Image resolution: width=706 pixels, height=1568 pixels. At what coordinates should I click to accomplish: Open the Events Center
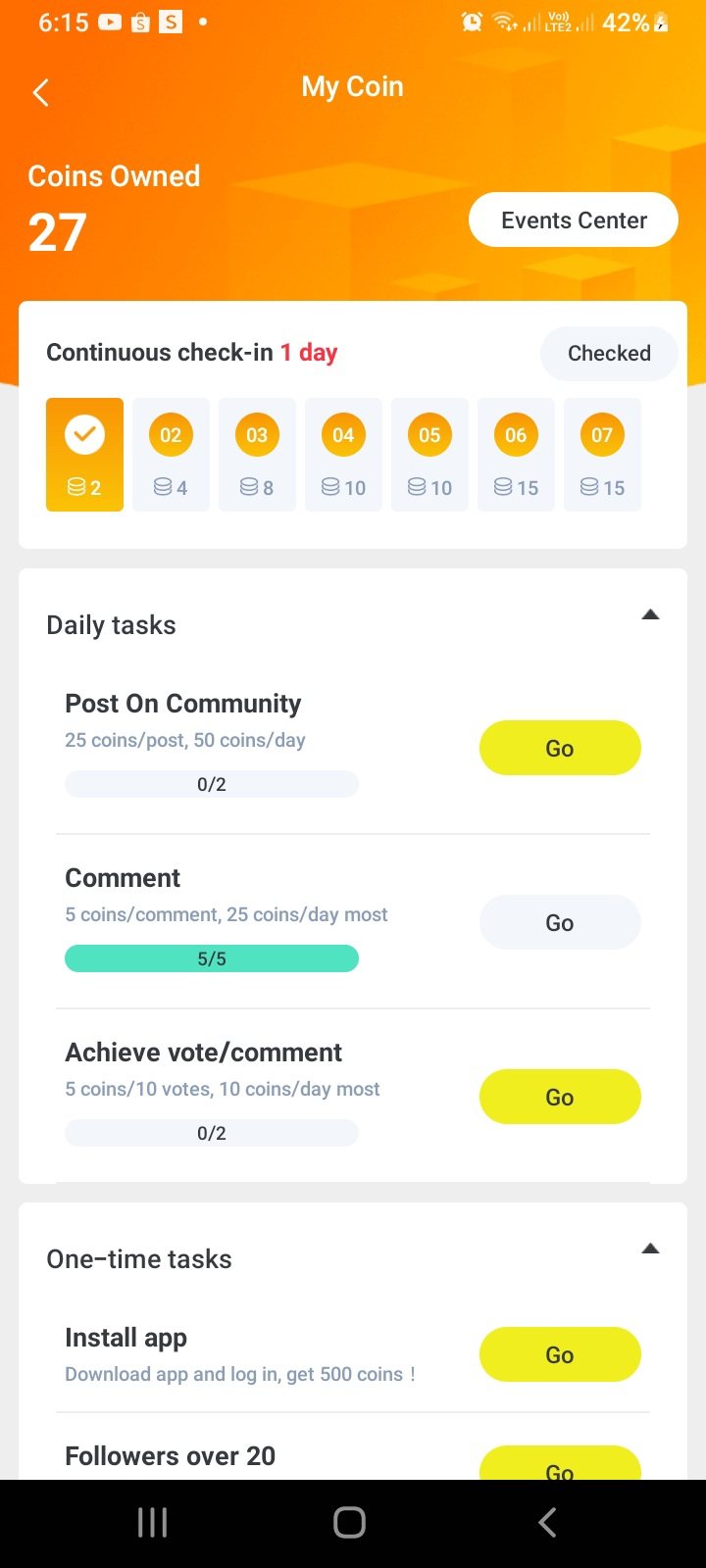574,220
